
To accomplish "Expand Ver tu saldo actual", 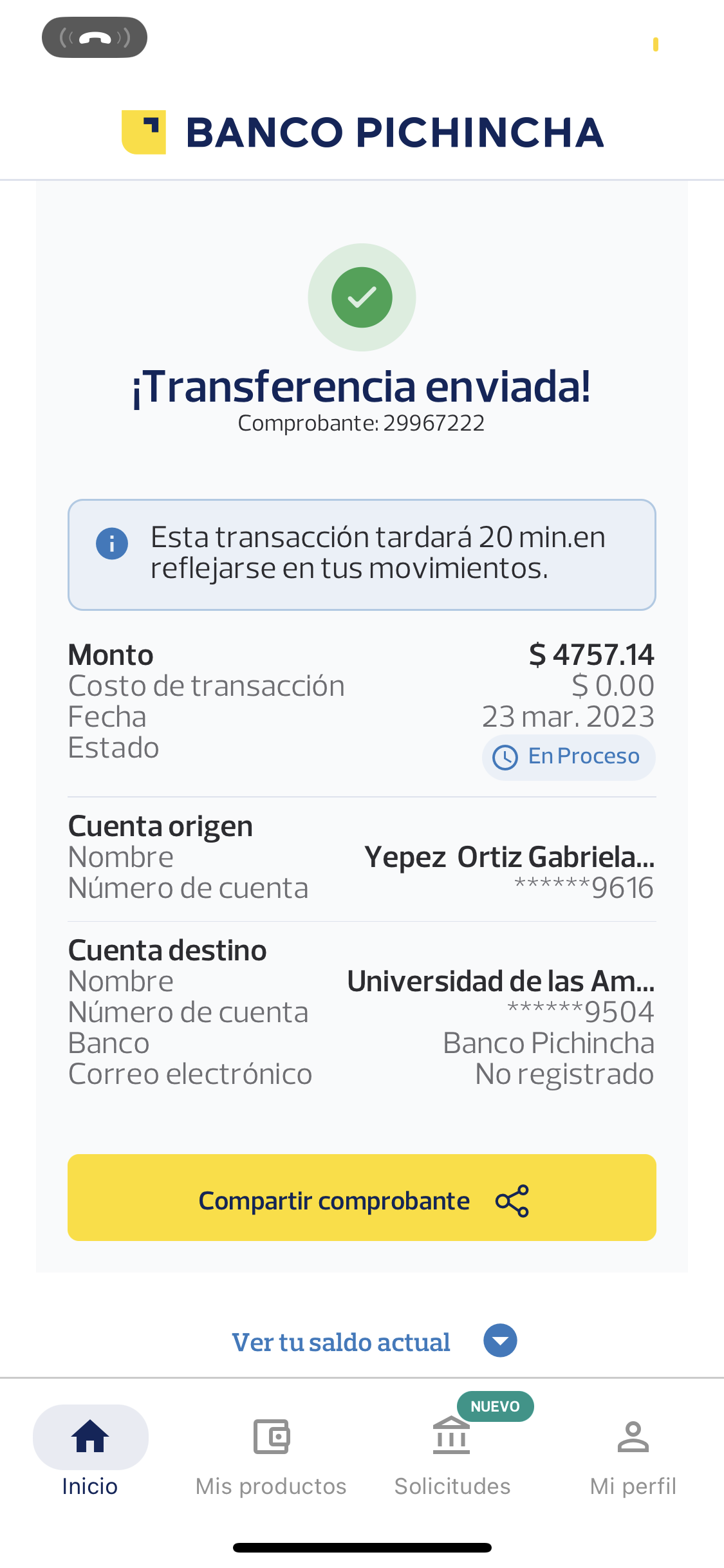I will tap(373, 1341).
